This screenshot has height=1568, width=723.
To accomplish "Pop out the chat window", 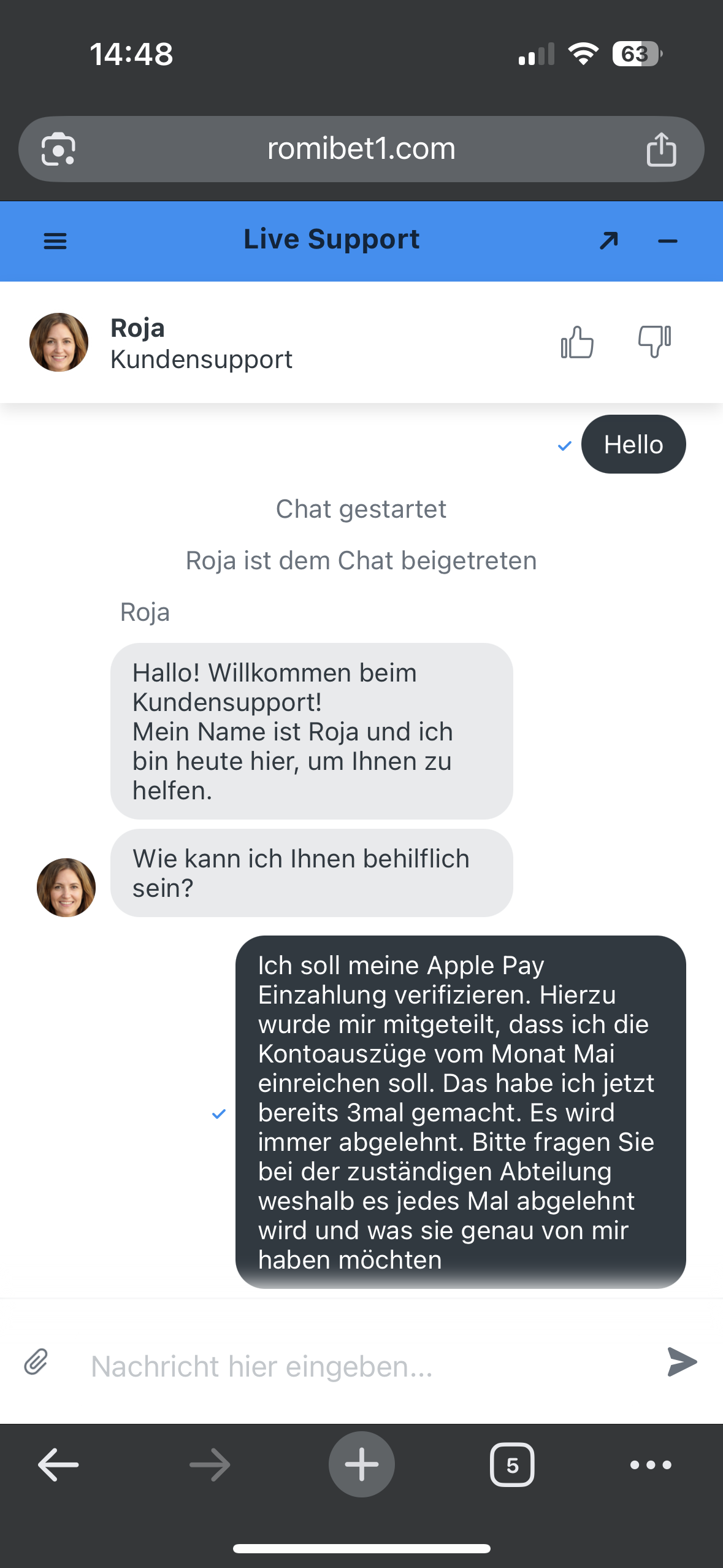I will point(608,240).
